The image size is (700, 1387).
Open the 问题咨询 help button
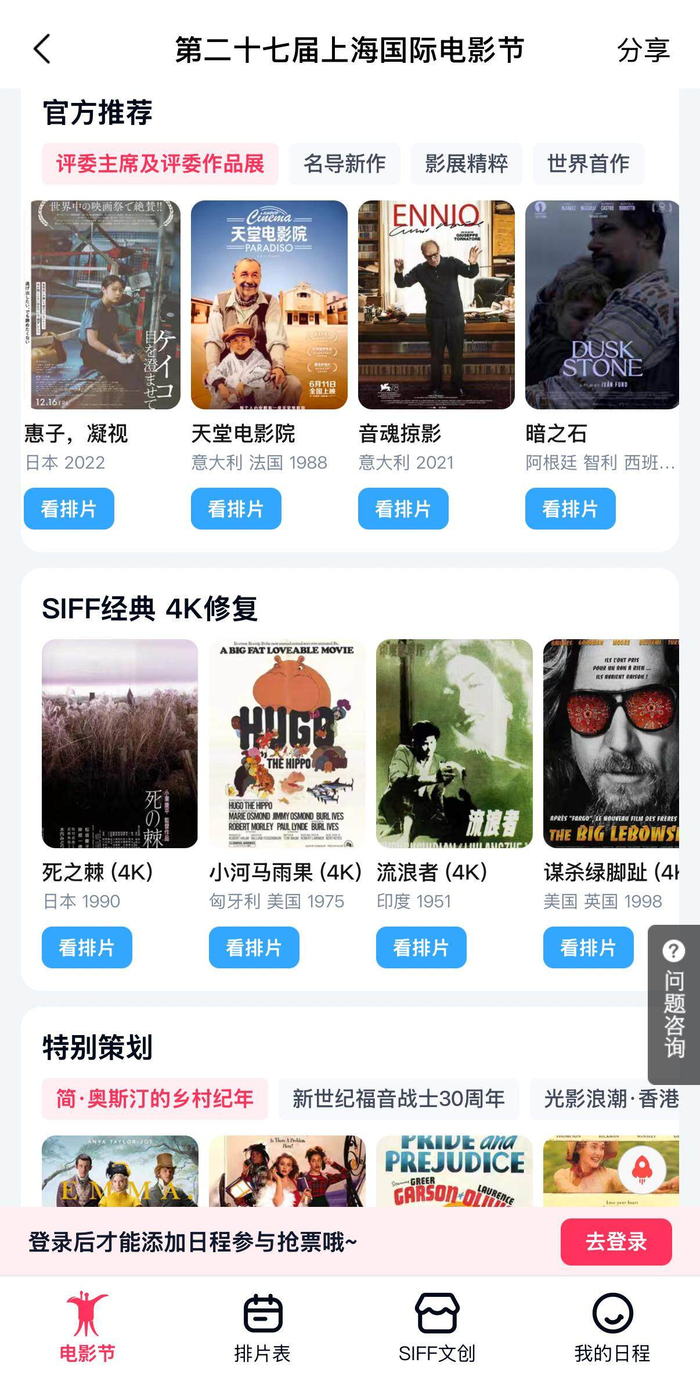[674, 1004]
